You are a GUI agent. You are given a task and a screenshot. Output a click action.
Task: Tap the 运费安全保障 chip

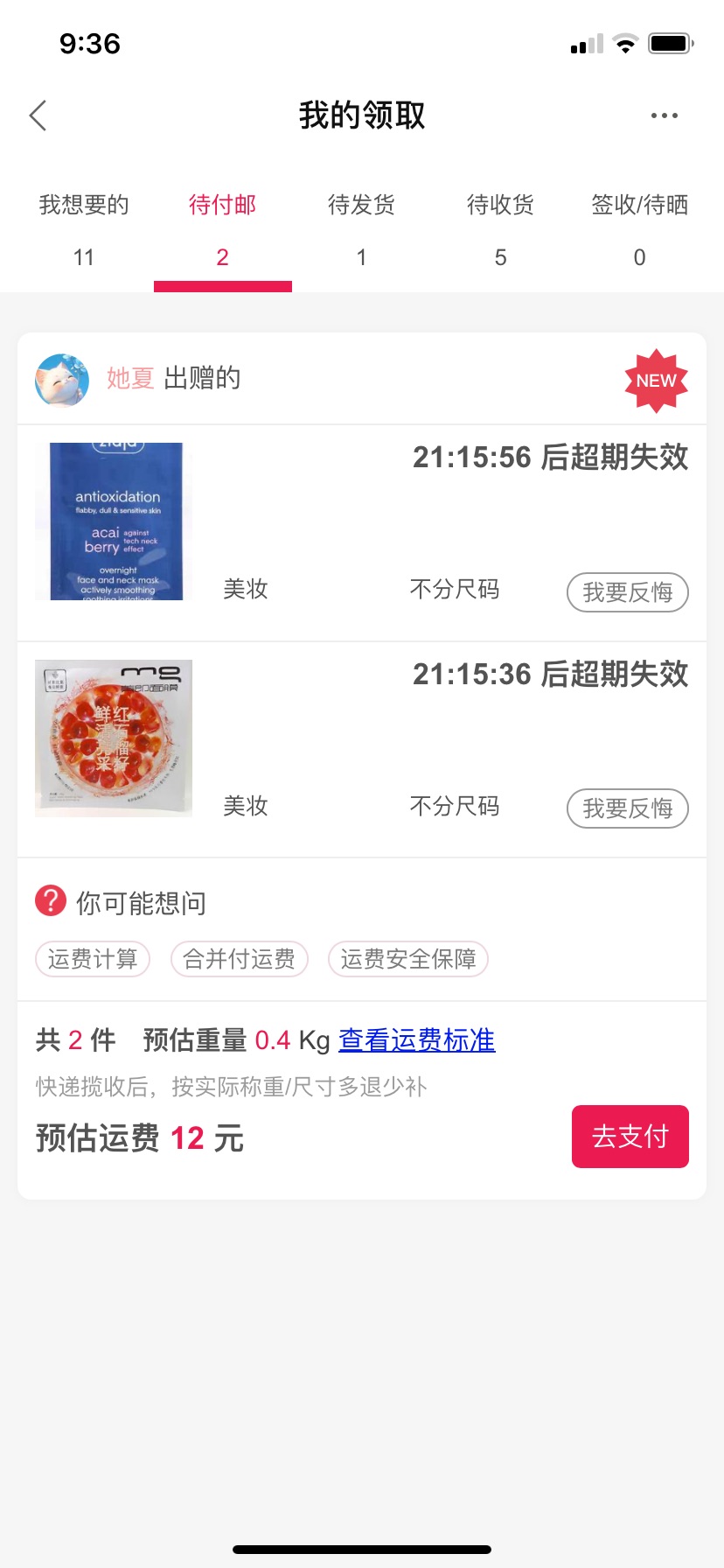(408, 959)
